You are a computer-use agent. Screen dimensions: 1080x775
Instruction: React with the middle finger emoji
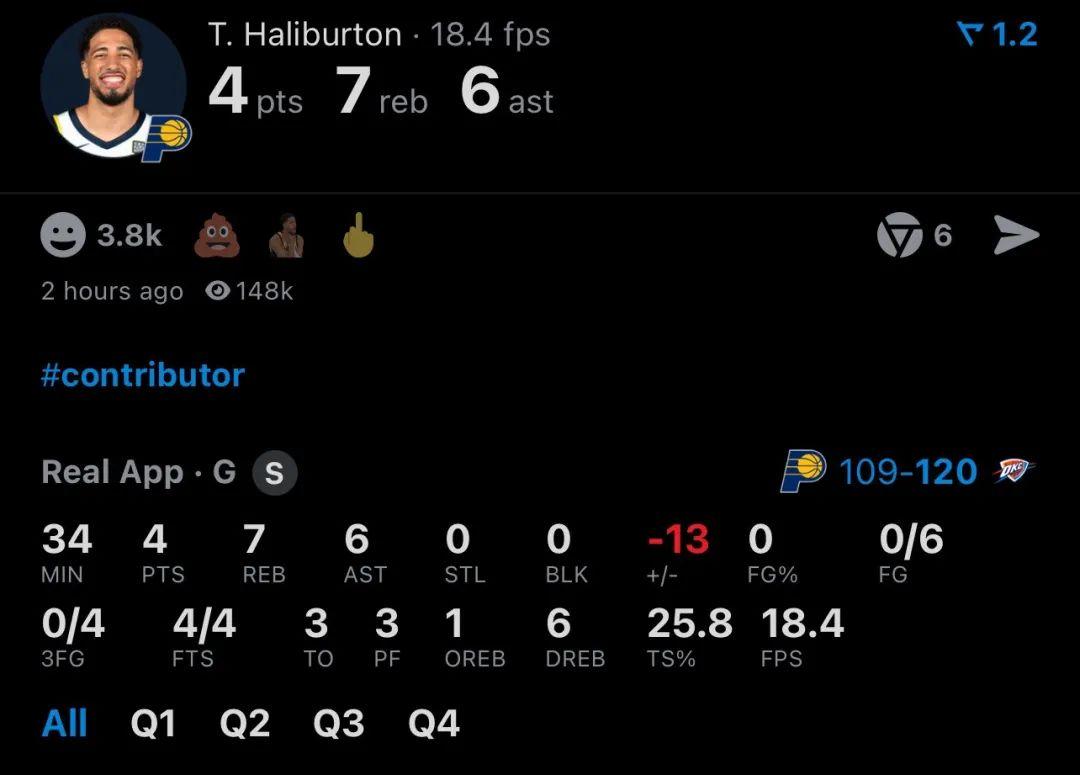357,236
